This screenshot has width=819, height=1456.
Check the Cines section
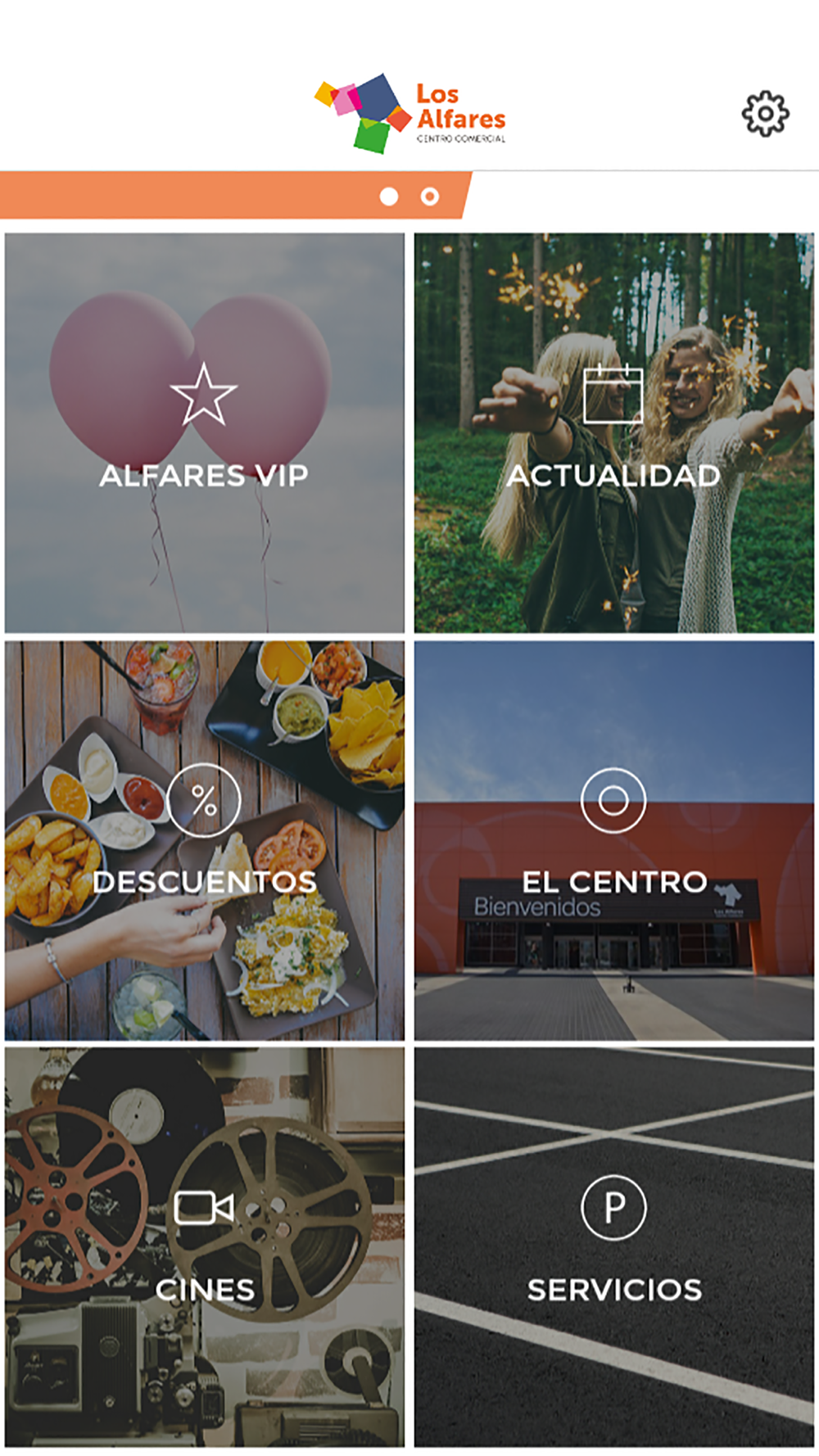coord(204,1246)
